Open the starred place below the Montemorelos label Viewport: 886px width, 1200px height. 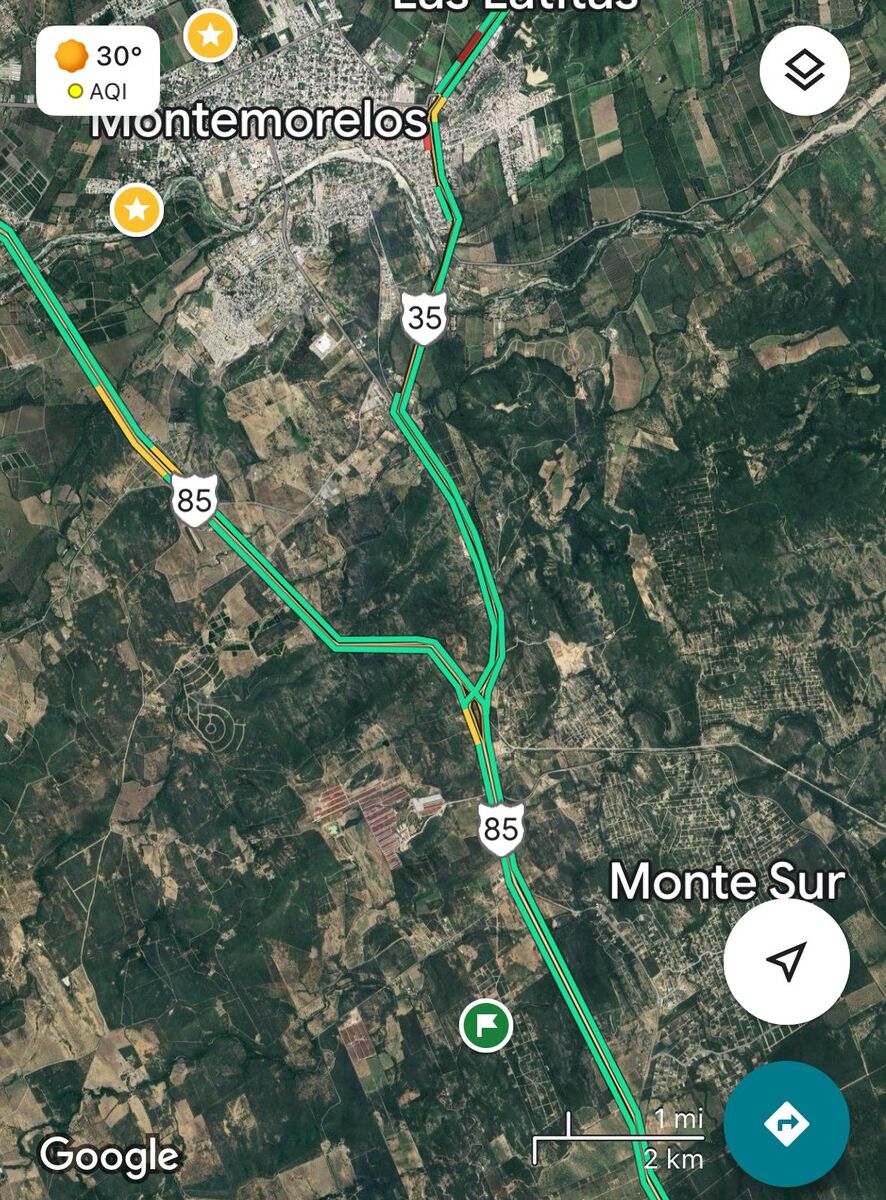click(x=137, y=210)
